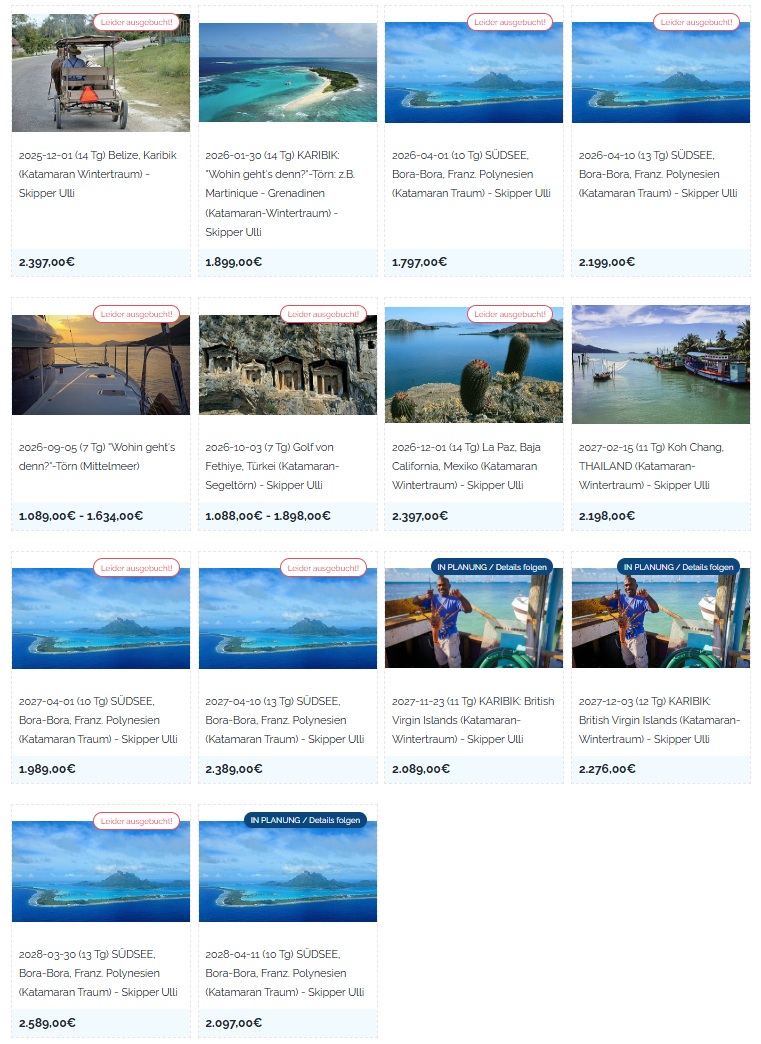Open the 2028-03-30 Bora-Bora 13-day trip
The height and width of the screenshot is (1044, 761).
point(100,972)
